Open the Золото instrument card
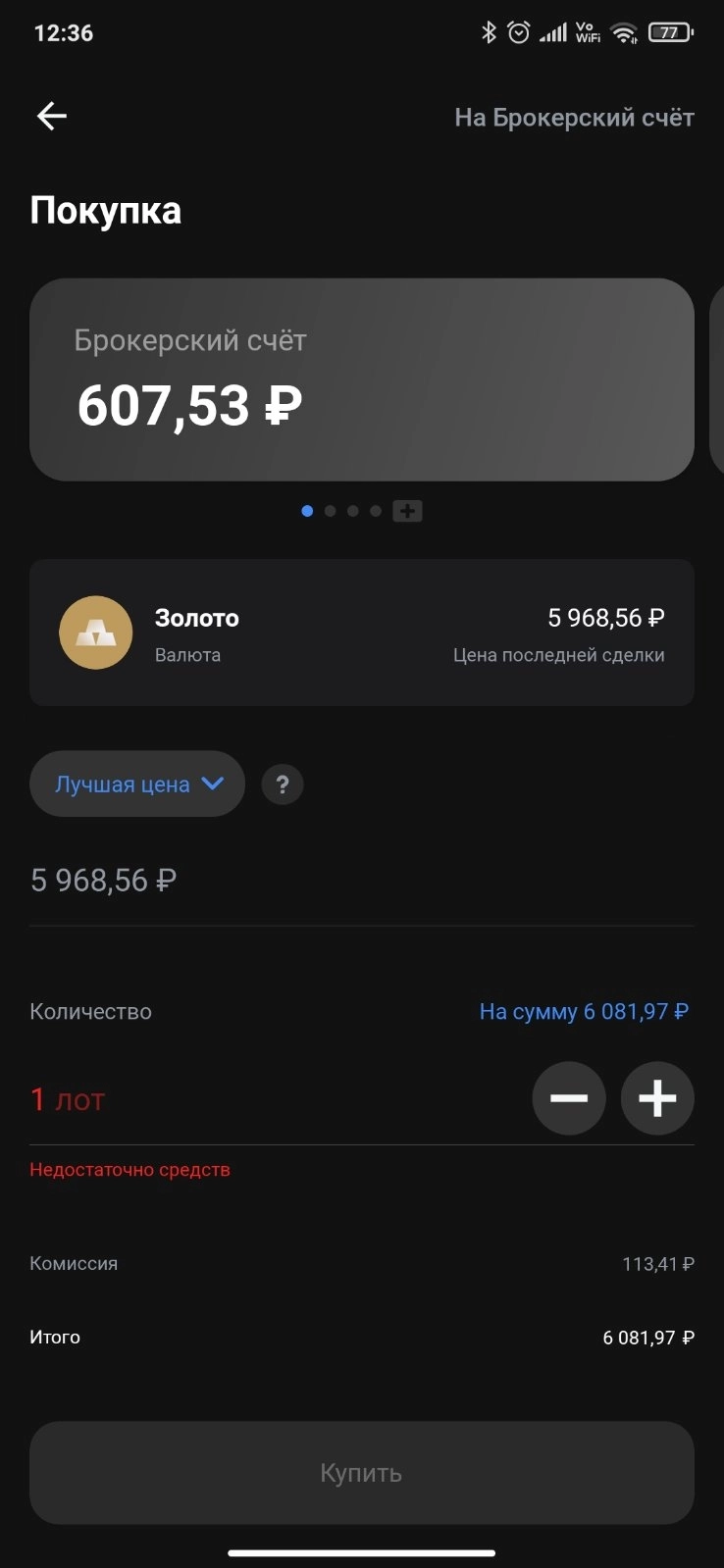The image size is (724, 1568). tap(361, 632)
